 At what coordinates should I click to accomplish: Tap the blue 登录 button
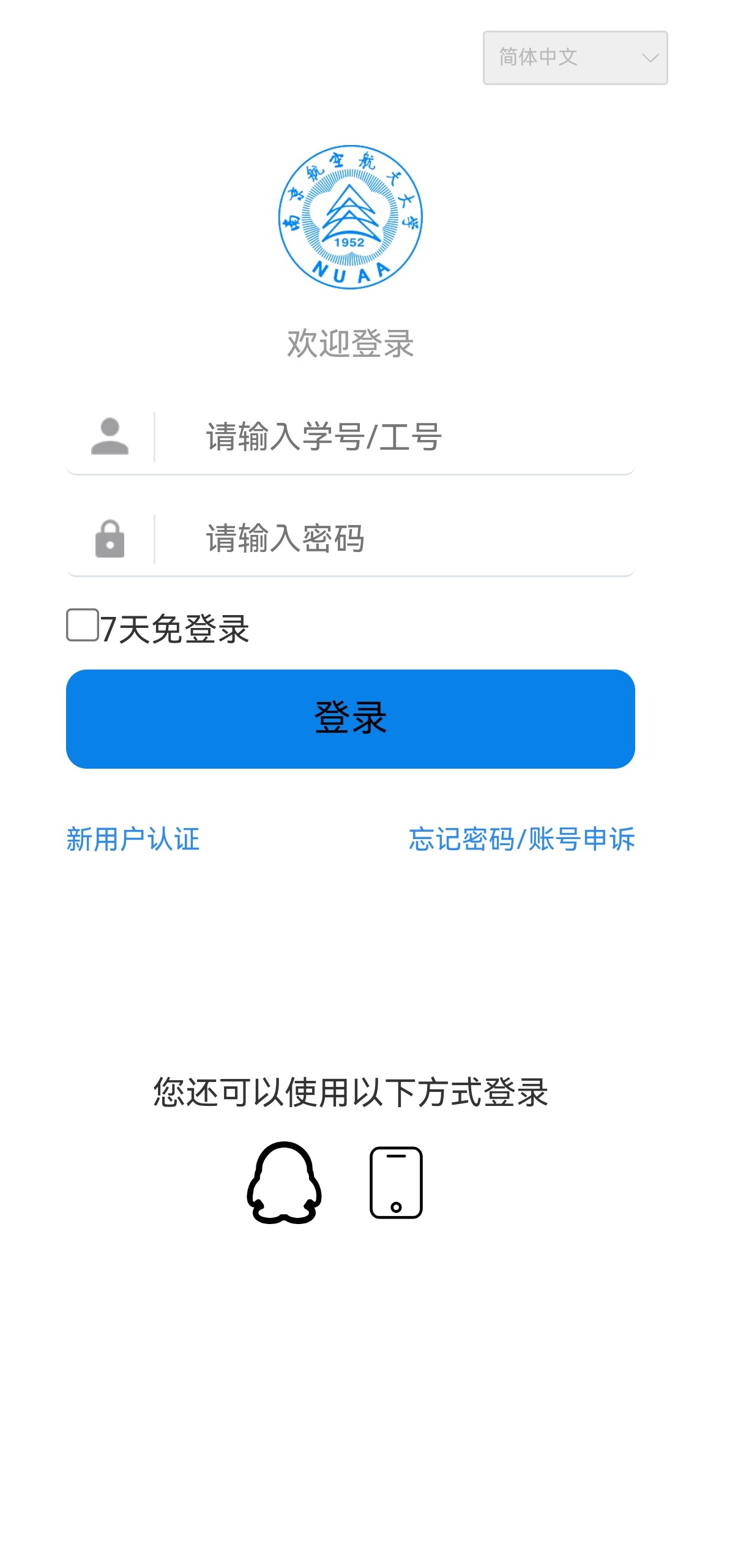coord(350,719)
